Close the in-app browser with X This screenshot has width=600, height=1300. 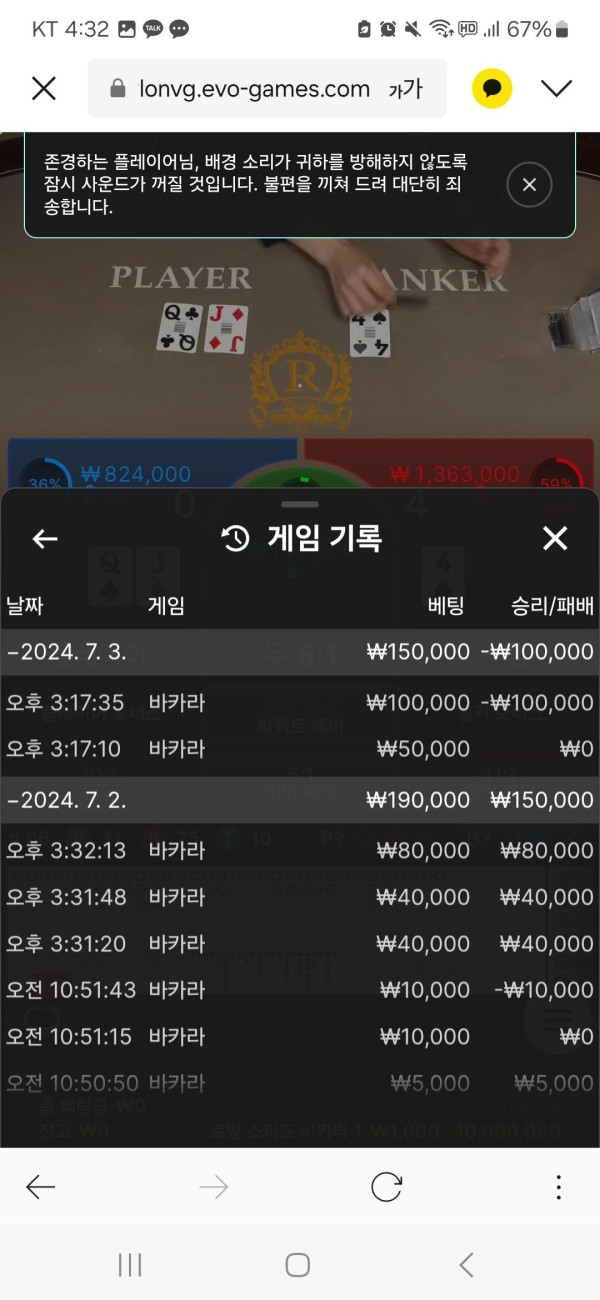pyautogui.click(x=44, y=89)
